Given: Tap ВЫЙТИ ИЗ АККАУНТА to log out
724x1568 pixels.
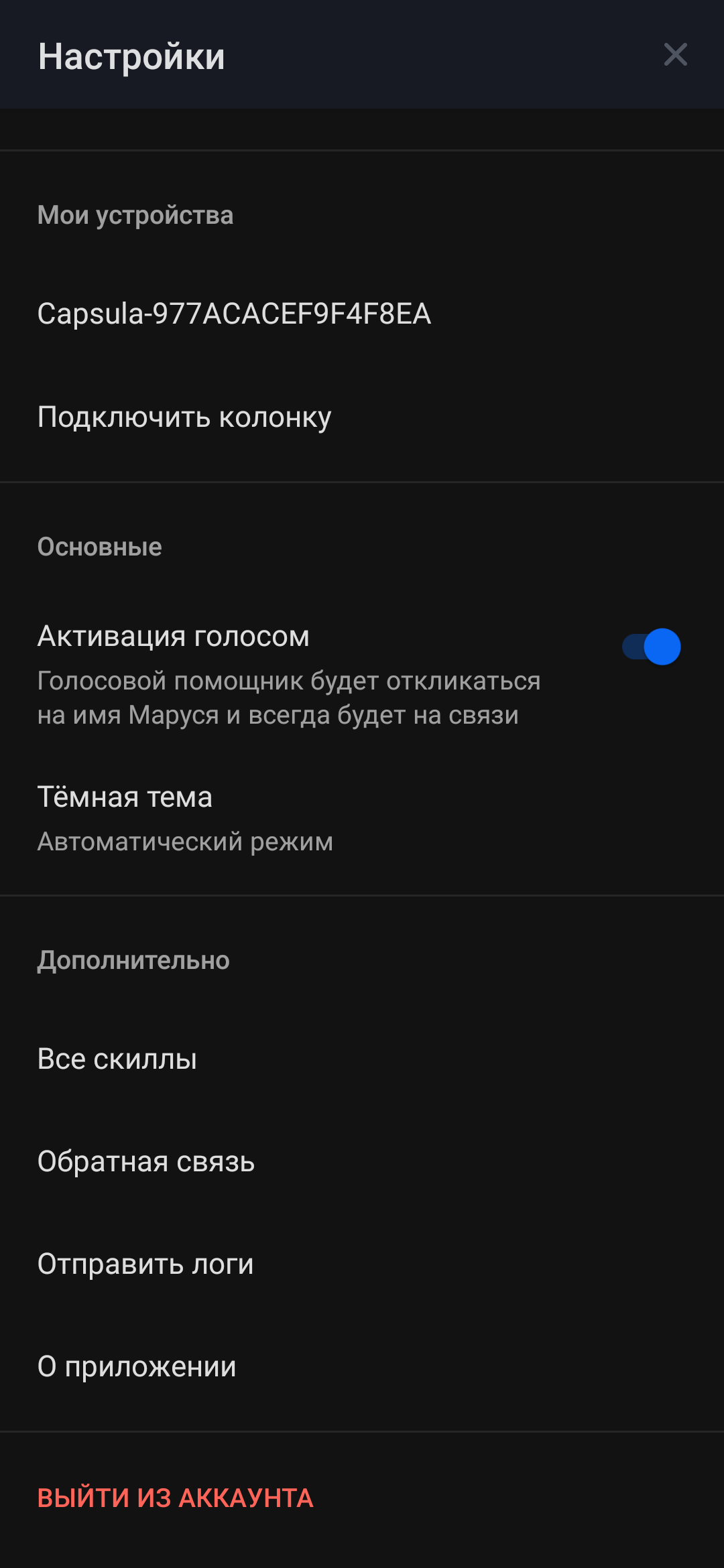Looking at the screenshot, I should (176, 1498).
